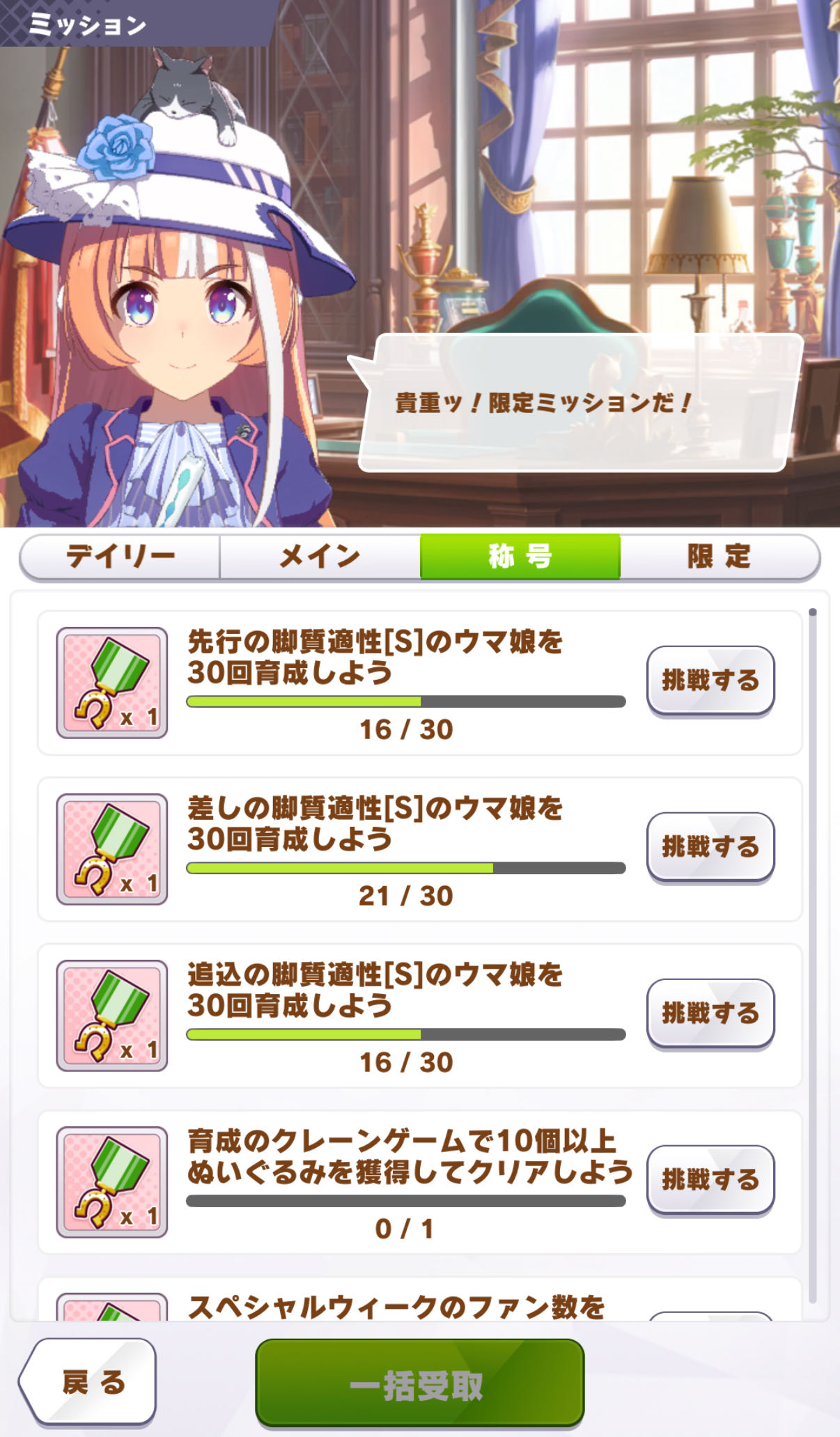Switch to the メイン tab
Viewport: 840px width, 1437px height.
click(320, 557)
